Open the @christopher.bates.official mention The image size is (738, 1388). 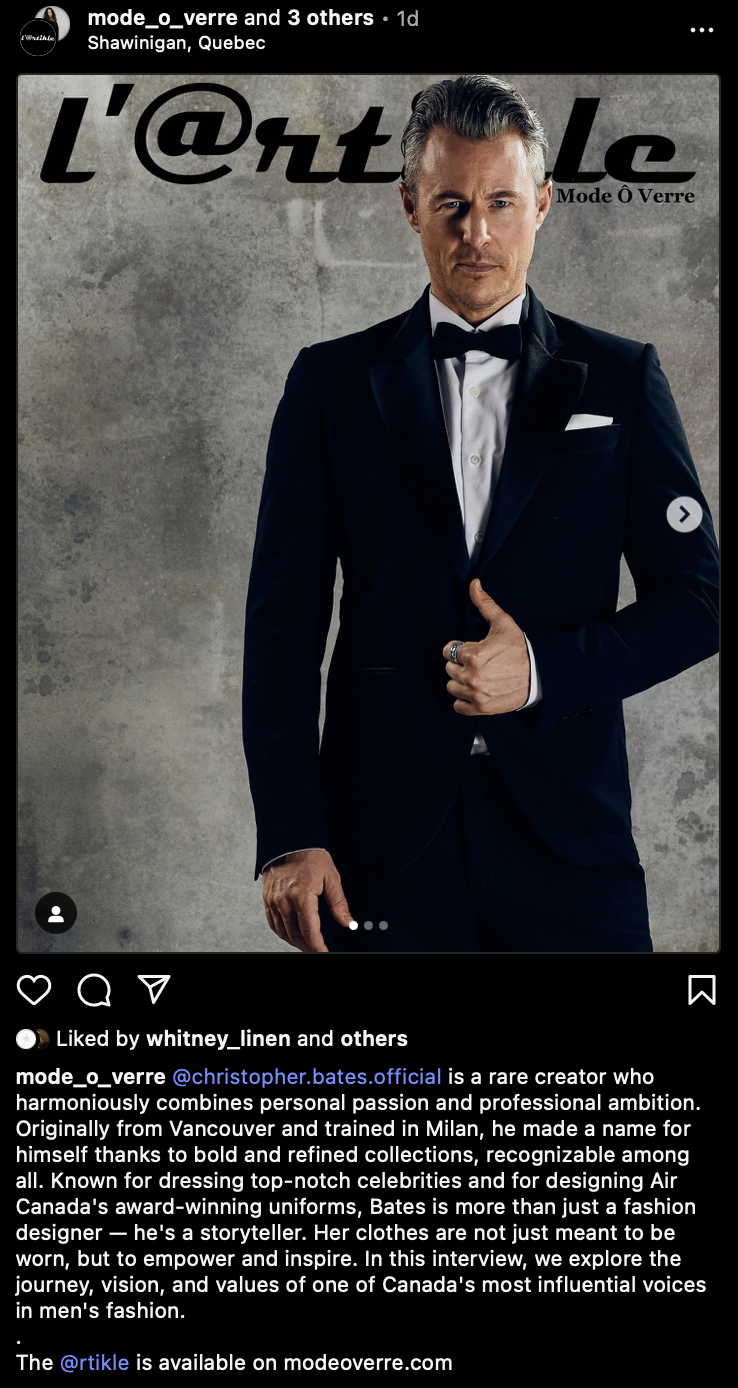tap(307, 1077)
